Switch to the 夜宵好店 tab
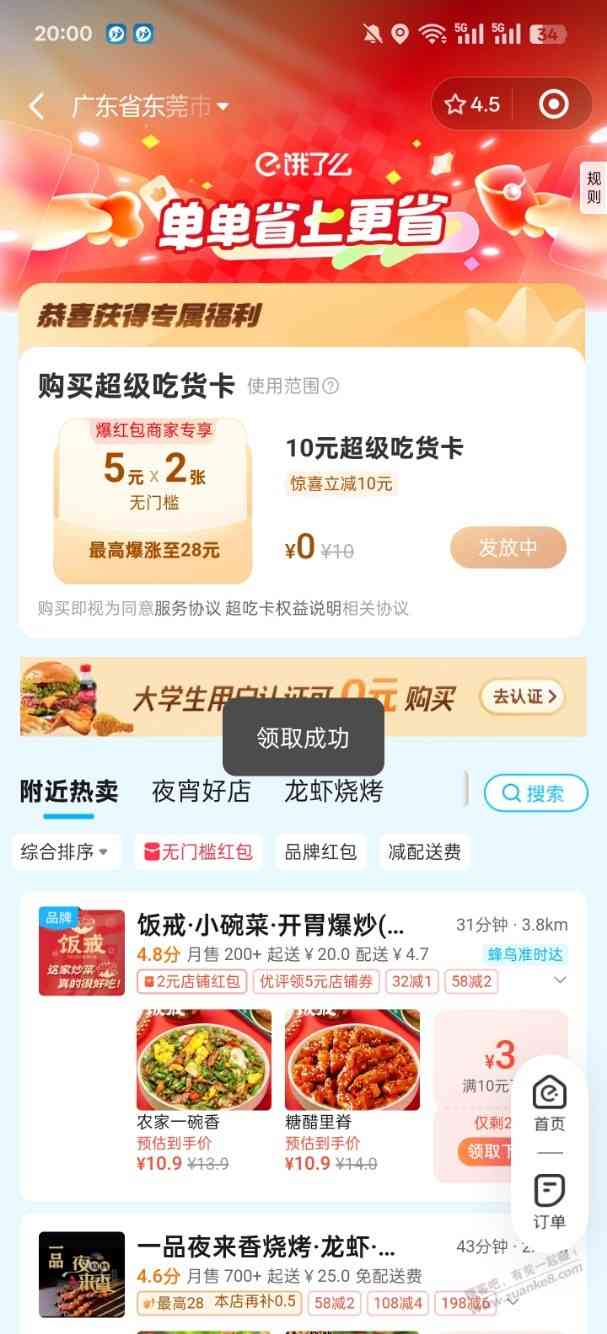 click(x=201, y=792)
